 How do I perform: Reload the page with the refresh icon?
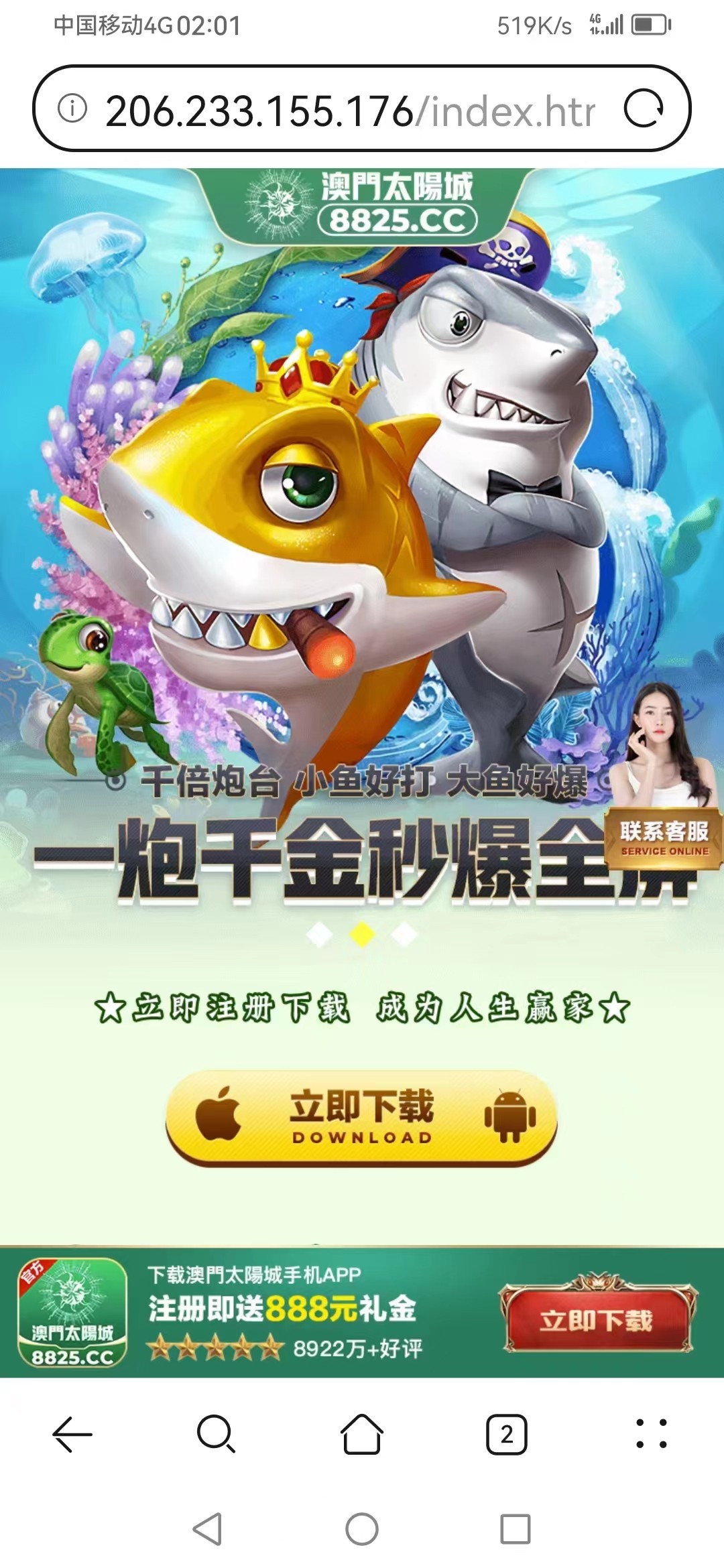pyautogui.click(x=644, y=109)
